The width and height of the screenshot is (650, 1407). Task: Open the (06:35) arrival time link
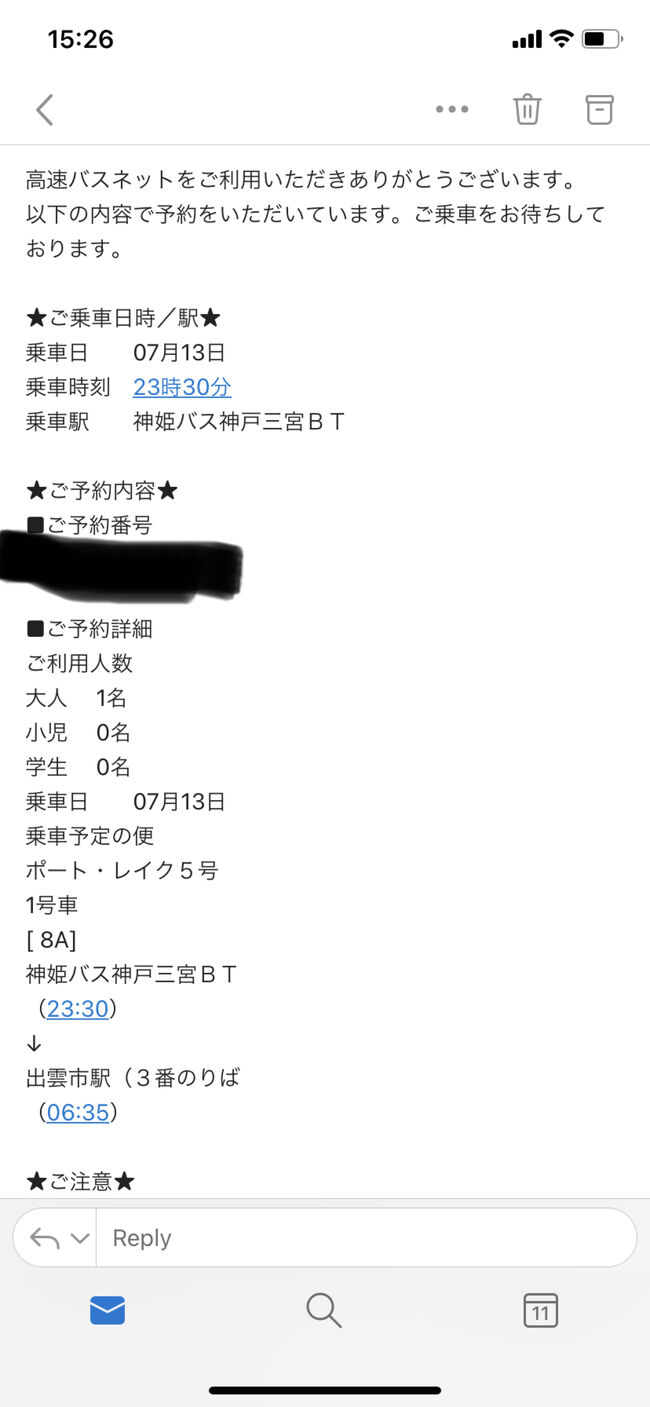(77, 1112)
